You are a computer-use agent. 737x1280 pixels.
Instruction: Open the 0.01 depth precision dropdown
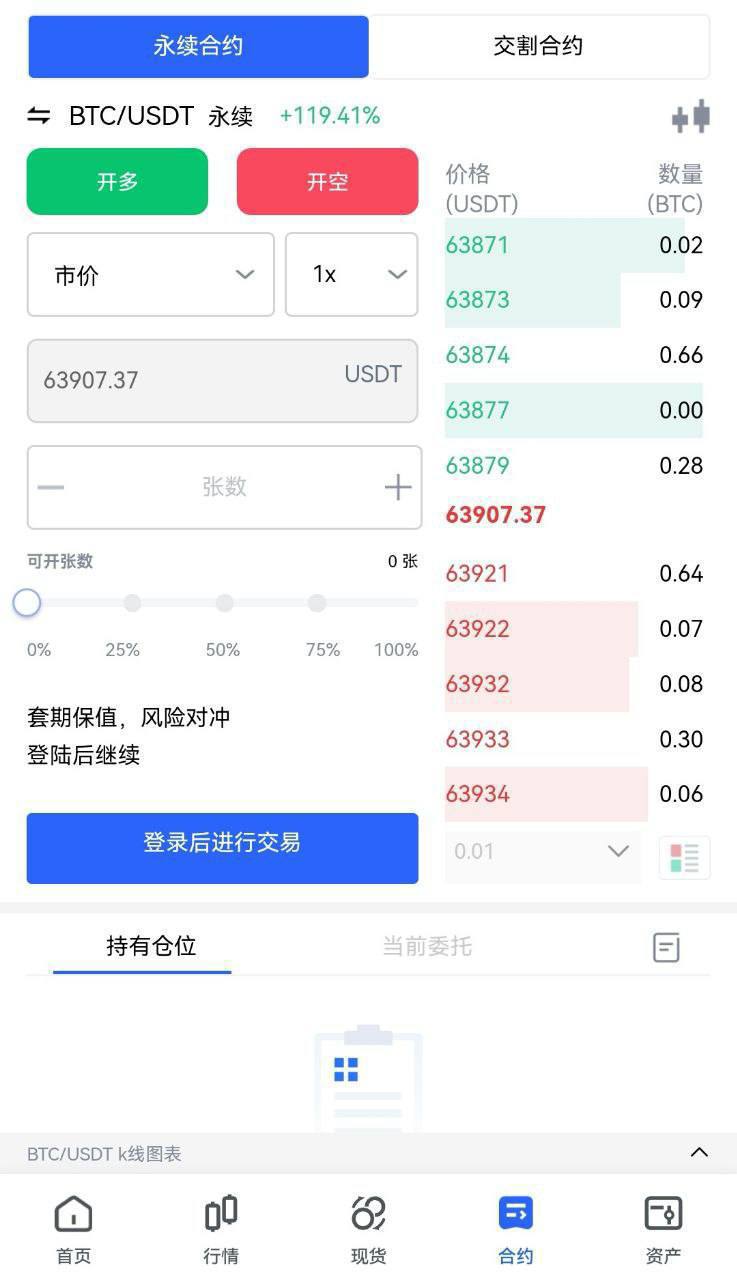coord(542,852)
